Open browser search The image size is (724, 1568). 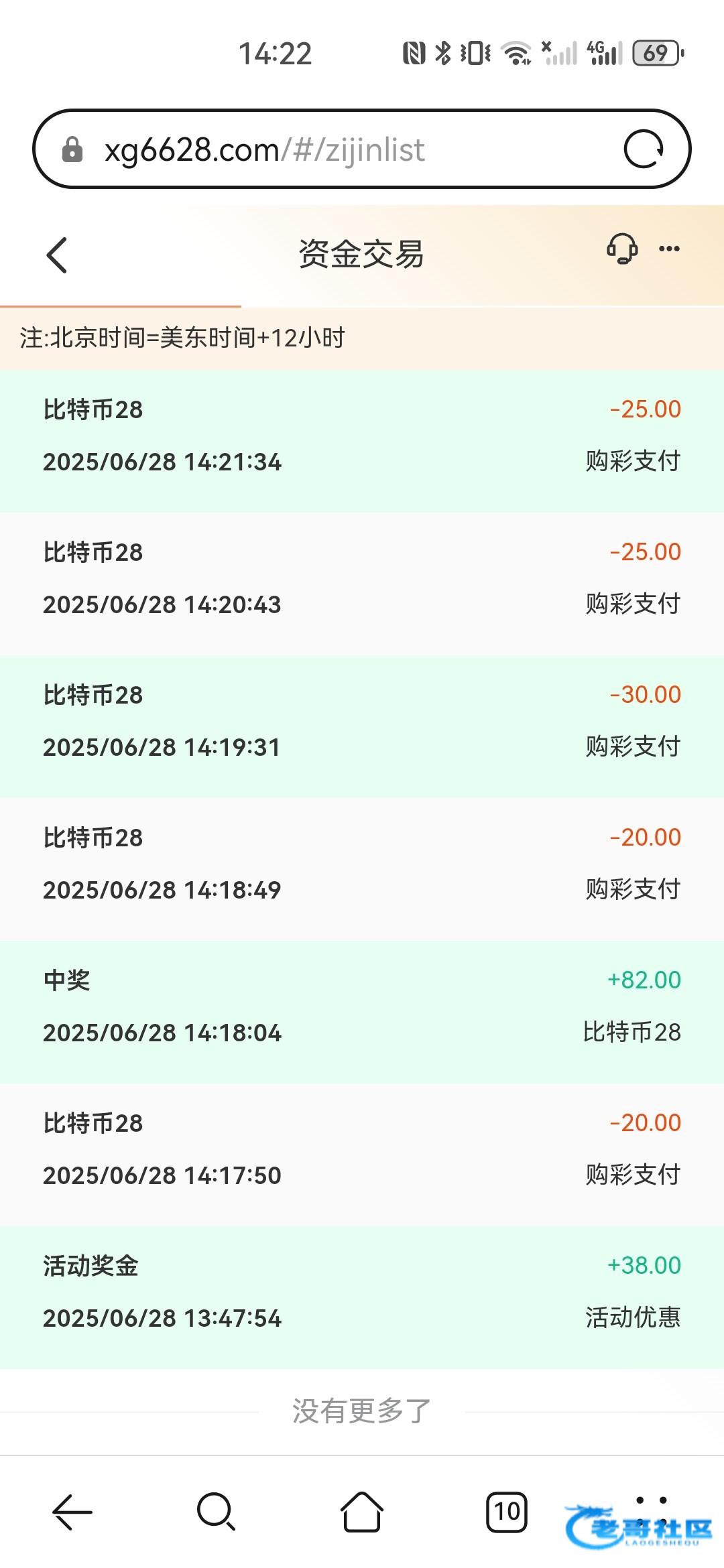pos(216,1512)
